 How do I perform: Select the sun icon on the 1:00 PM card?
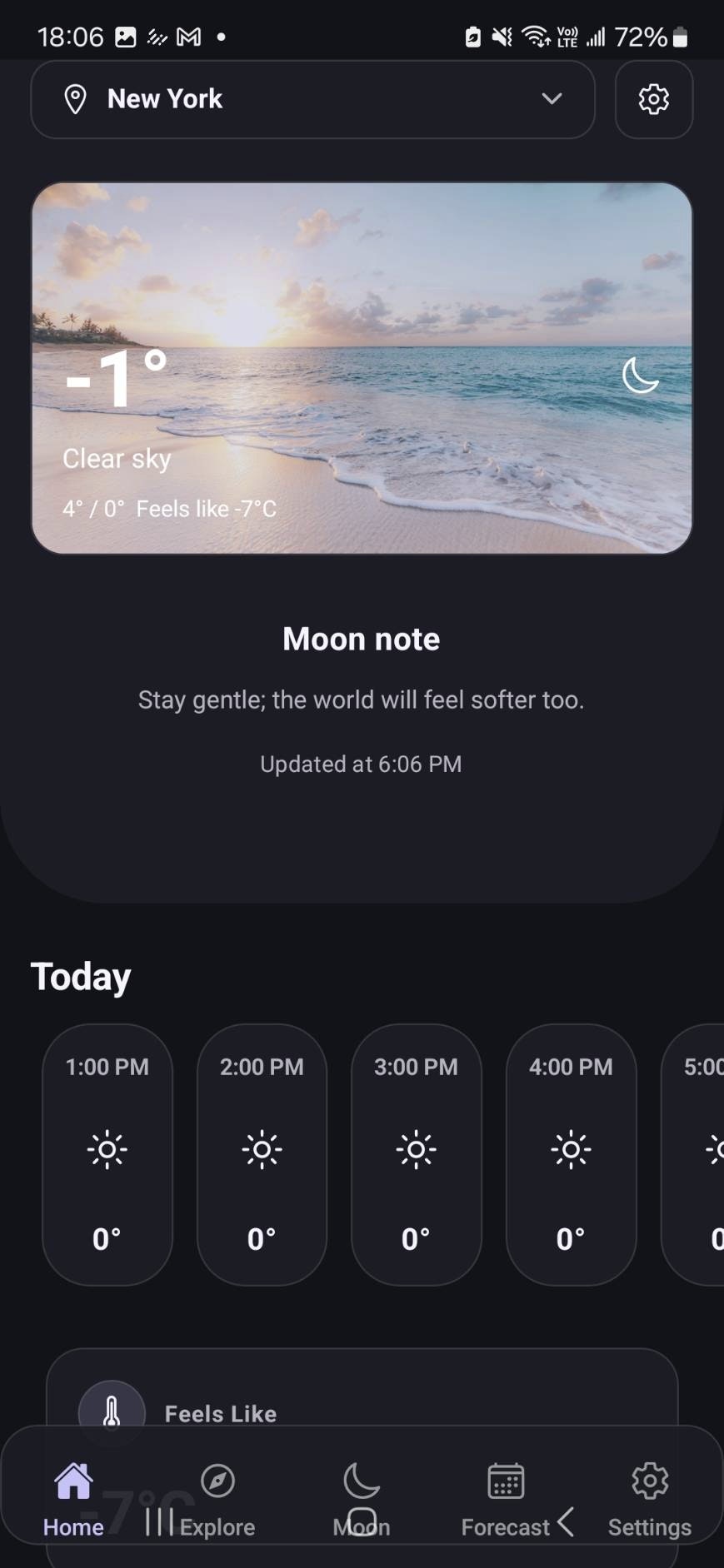pyautogui.click(x=107, y=1149)
